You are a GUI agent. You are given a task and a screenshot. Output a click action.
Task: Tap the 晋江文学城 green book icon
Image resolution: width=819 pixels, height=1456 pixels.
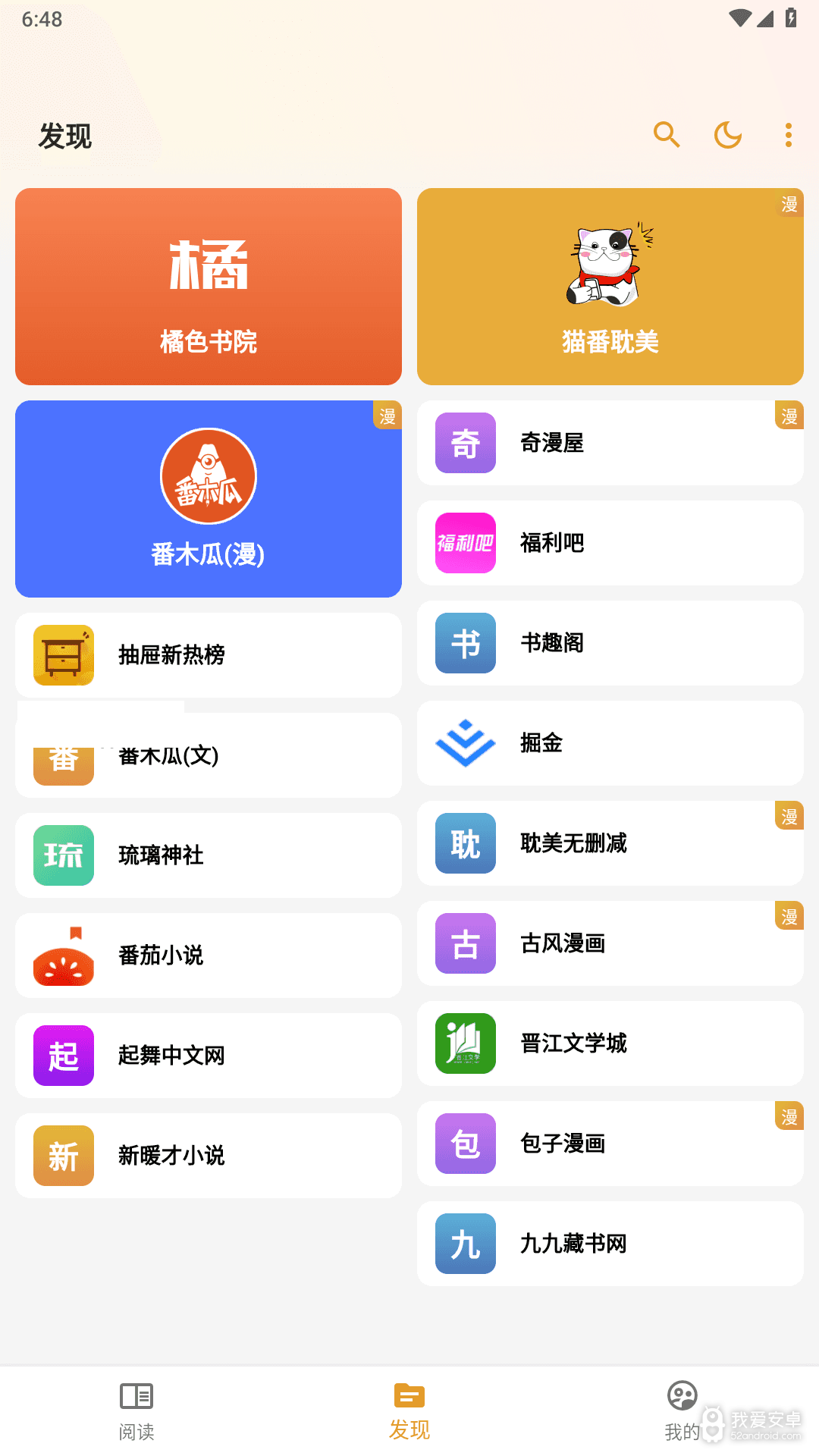click(x=464, y=1044)
